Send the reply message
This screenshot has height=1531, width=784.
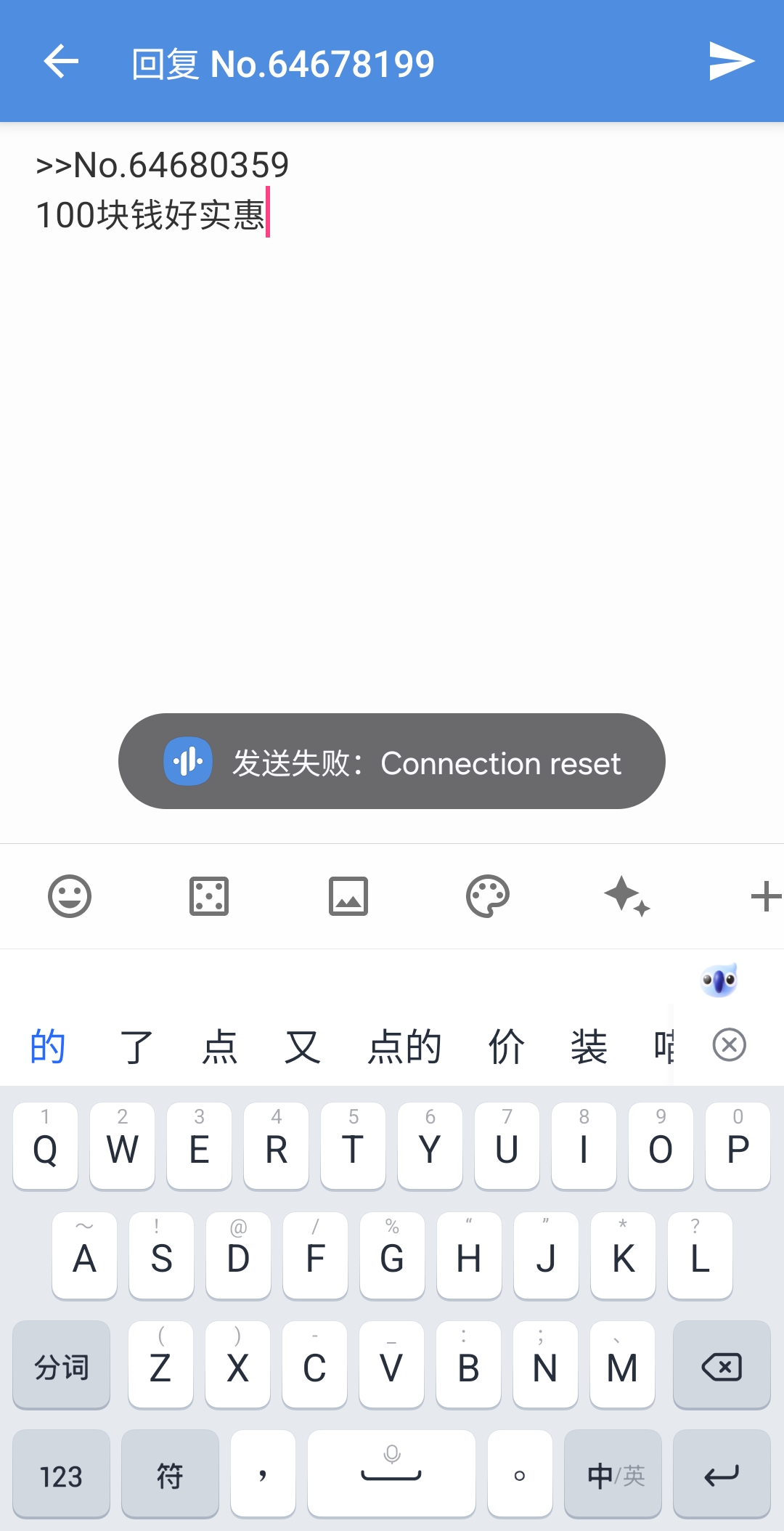click(x=731, y=61)
